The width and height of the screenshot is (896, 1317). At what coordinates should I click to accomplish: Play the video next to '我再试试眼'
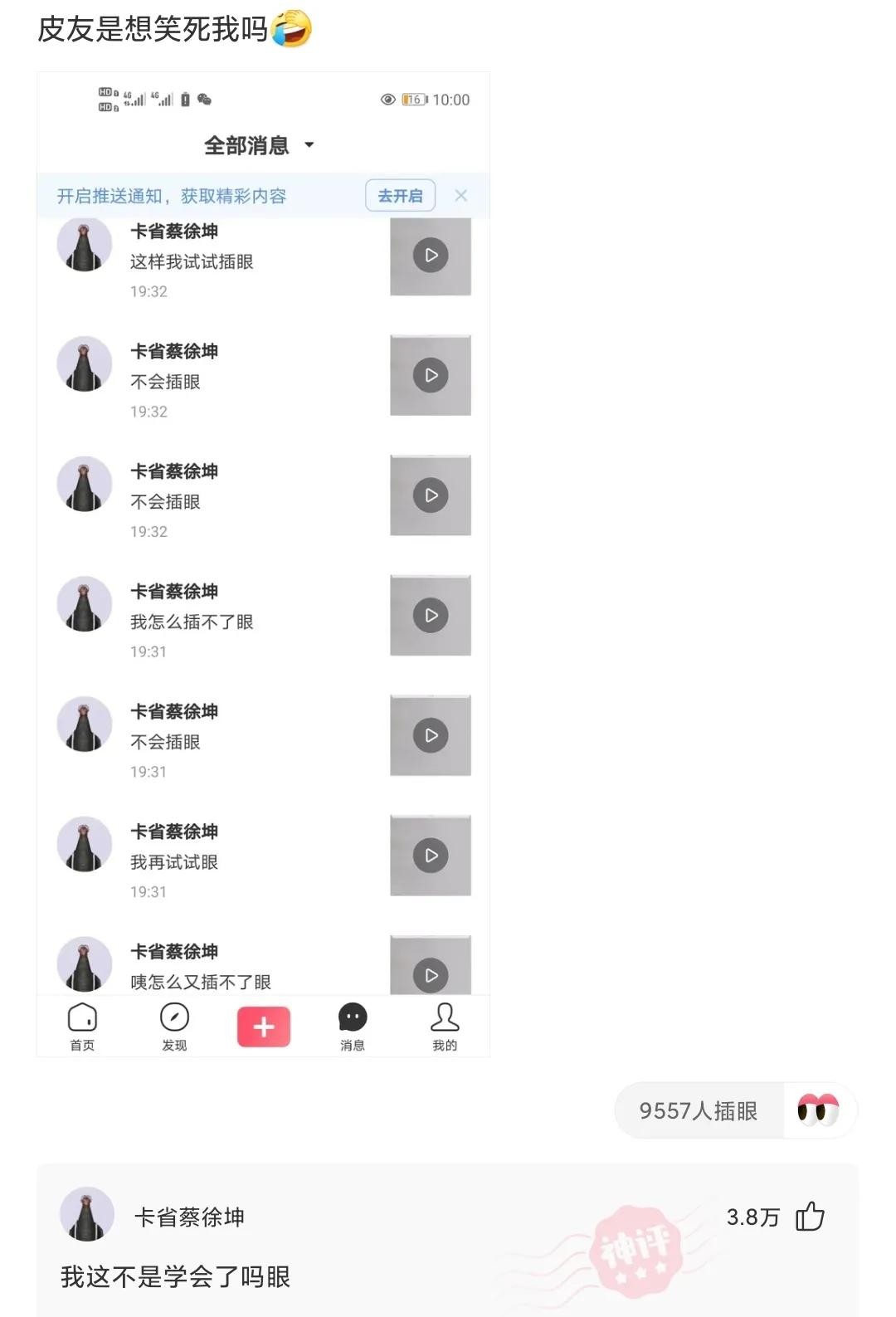(429, 855)
